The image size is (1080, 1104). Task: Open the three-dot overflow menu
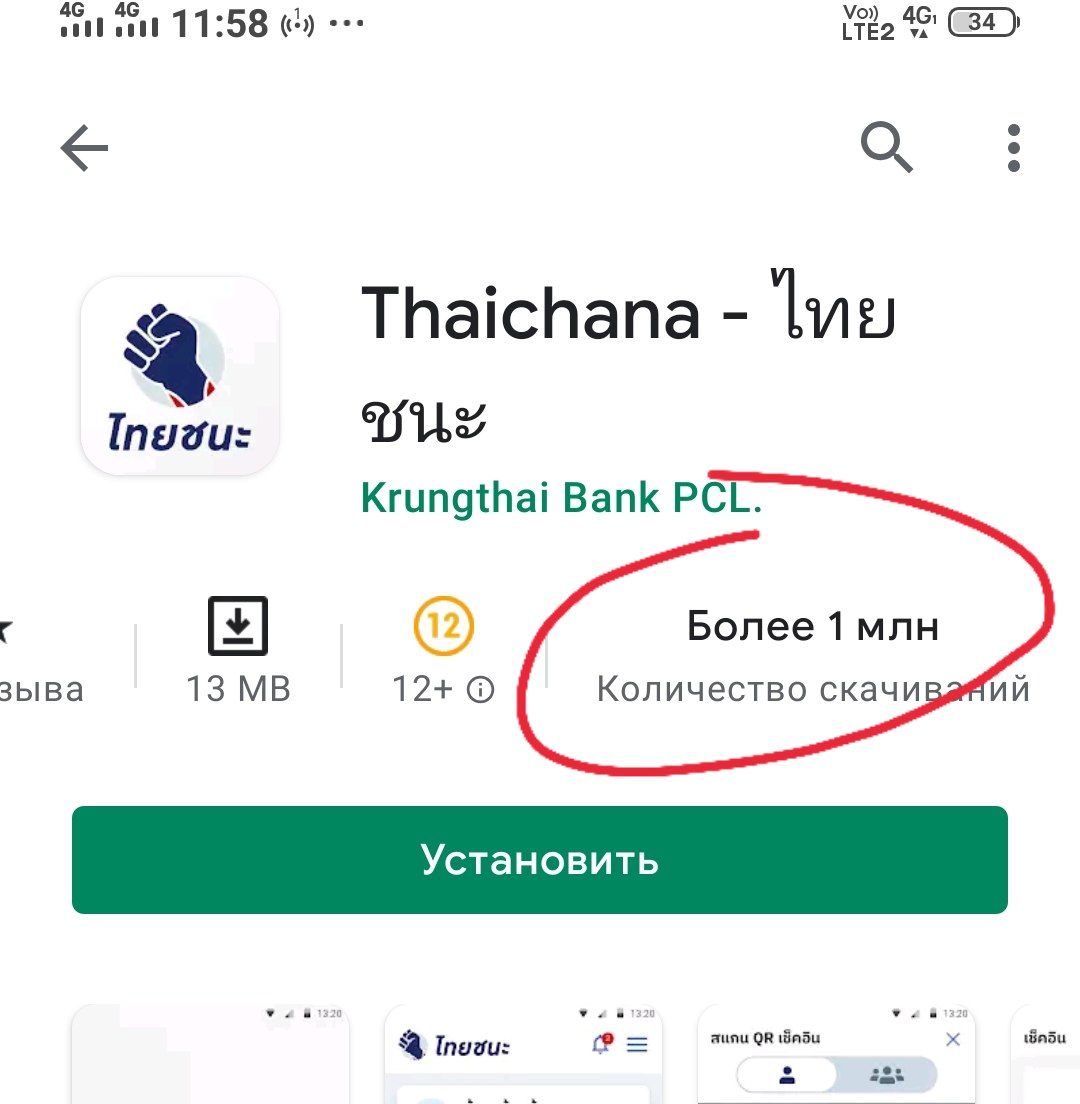click(1013, 149)
